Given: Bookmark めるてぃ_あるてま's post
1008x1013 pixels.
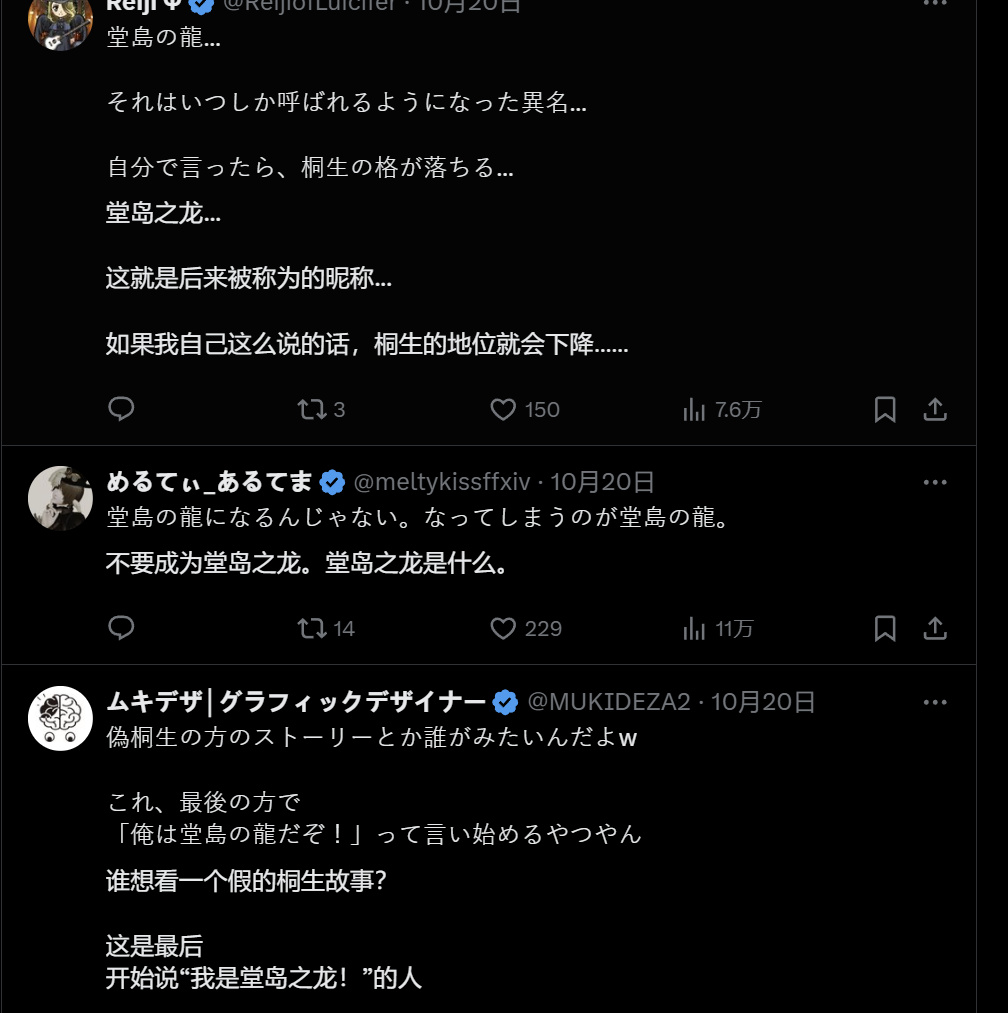Looking at the screenshot, I should coord(885,628).
